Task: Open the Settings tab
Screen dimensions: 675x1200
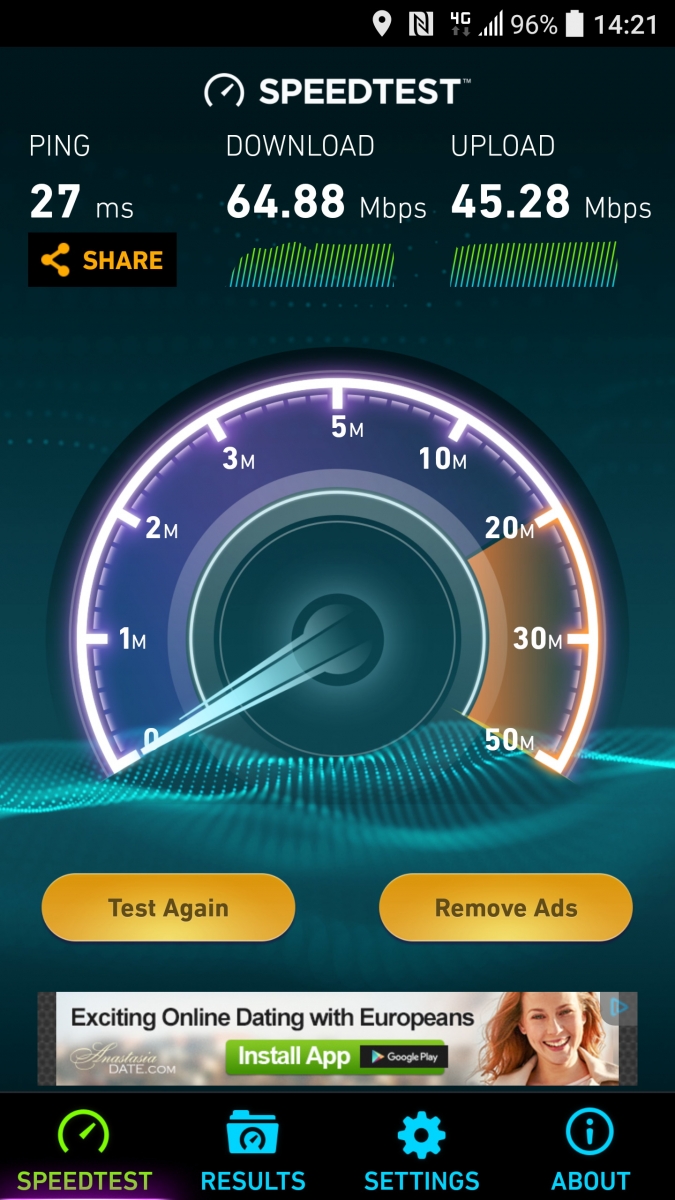Action: tap(422, 1149)
